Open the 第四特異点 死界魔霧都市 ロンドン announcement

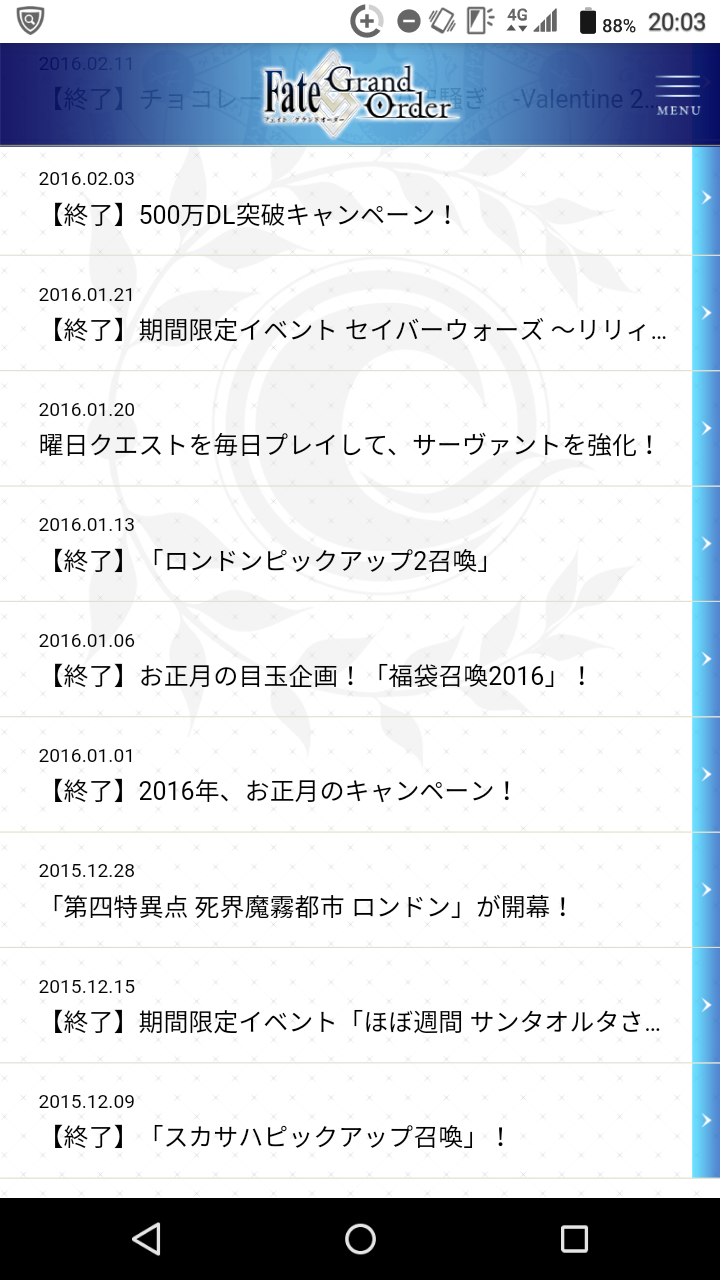(x=346, y=891)
